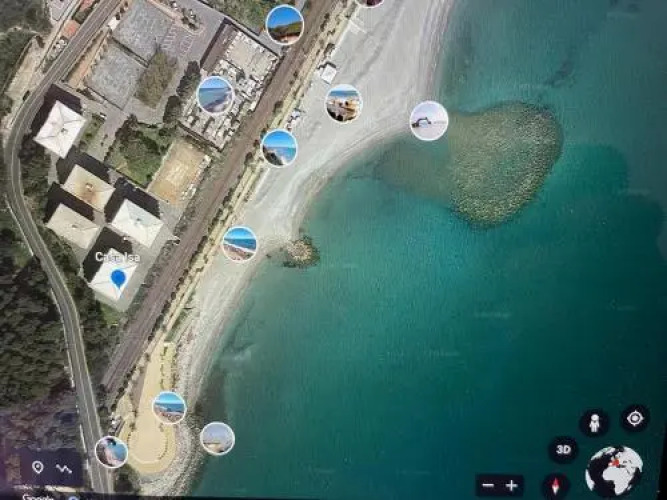Open the photo bubble over the shallow reef
Viewport: 667px width, 500px height.
(x=429, y=121)
